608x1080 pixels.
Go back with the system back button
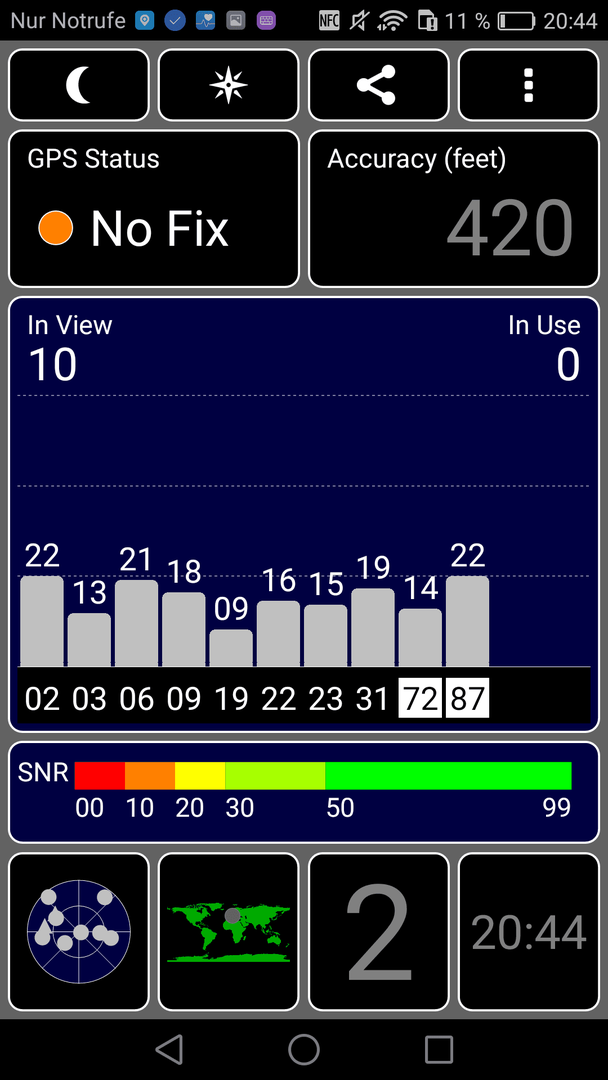pyautogui.click(x=169, y=1049)
